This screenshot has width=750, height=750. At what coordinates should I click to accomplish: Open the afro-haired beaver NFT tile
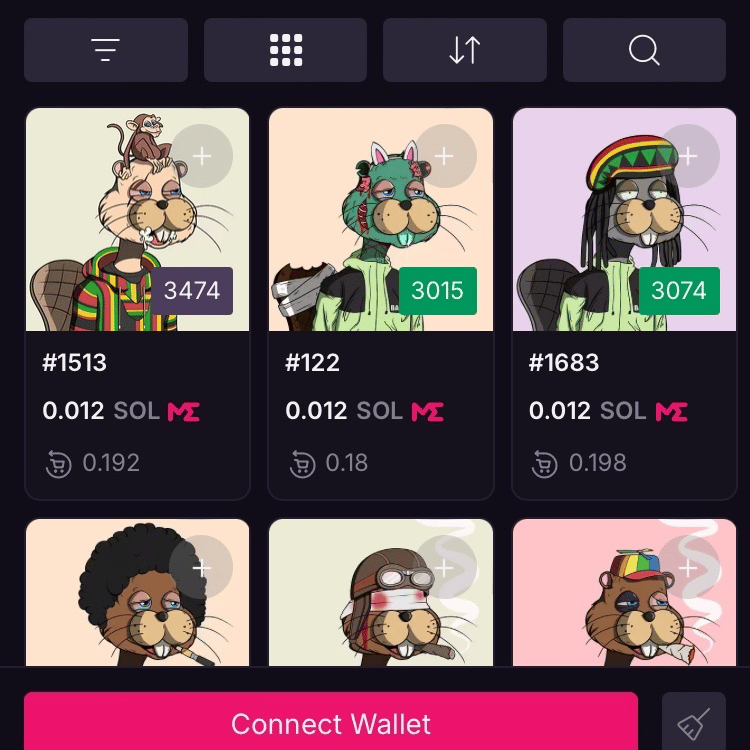click(x=137, y=592)
